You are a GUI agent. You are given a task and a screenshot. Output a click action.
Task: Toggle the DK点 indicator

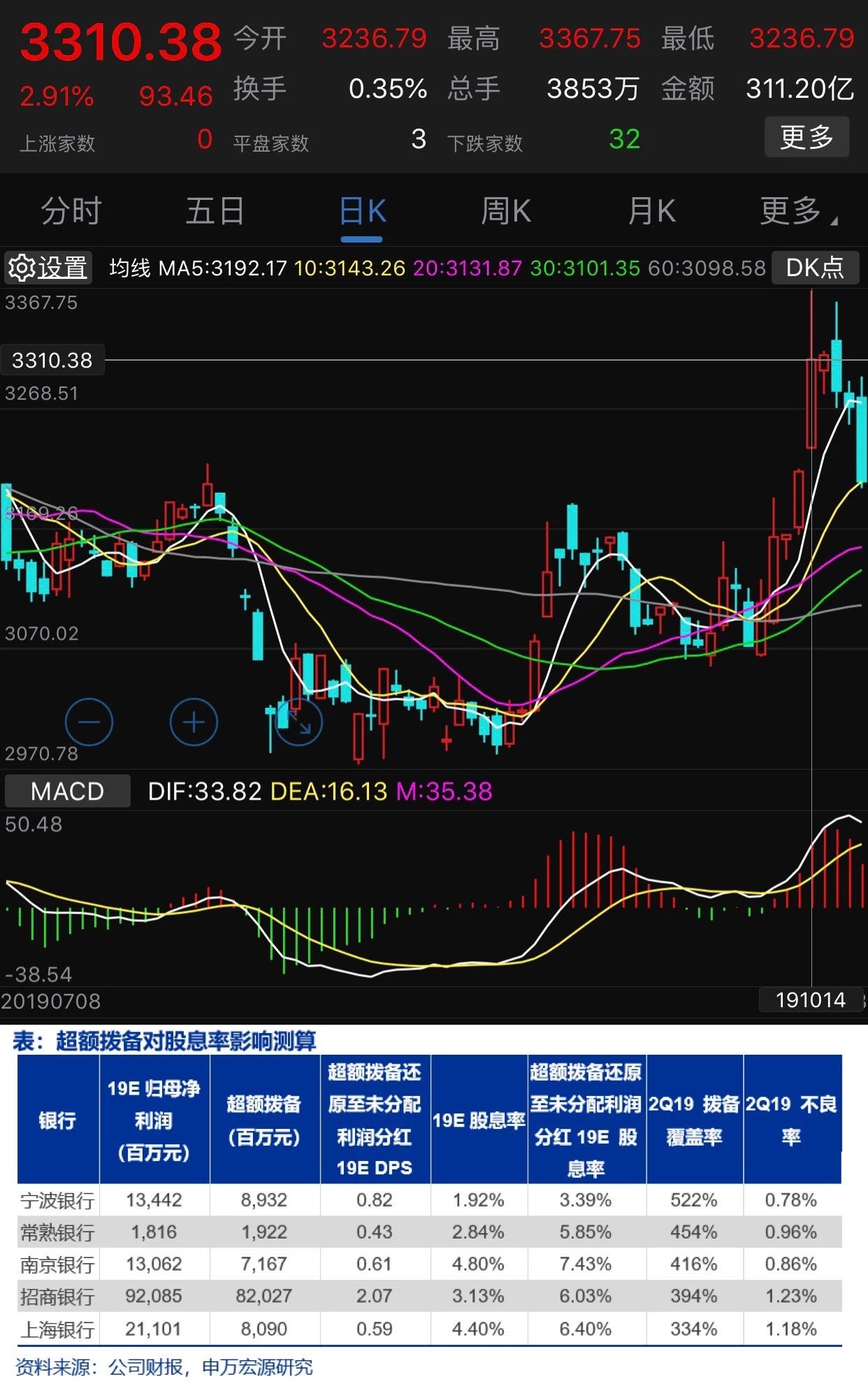click(815, 268)
